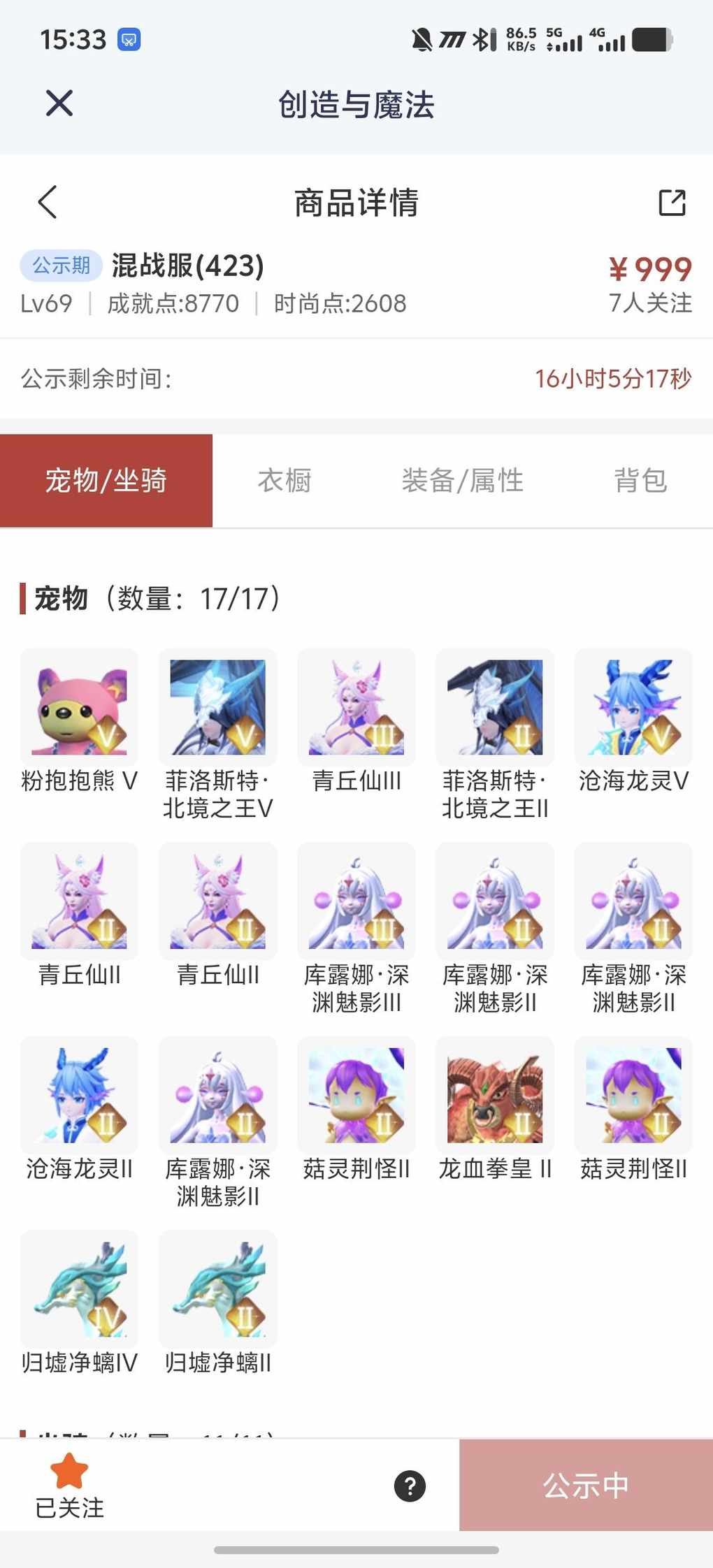This screenshot has height=1568, width=713.
Task: Close the 创造与魔法 page
Action: (x=59, y=103)
